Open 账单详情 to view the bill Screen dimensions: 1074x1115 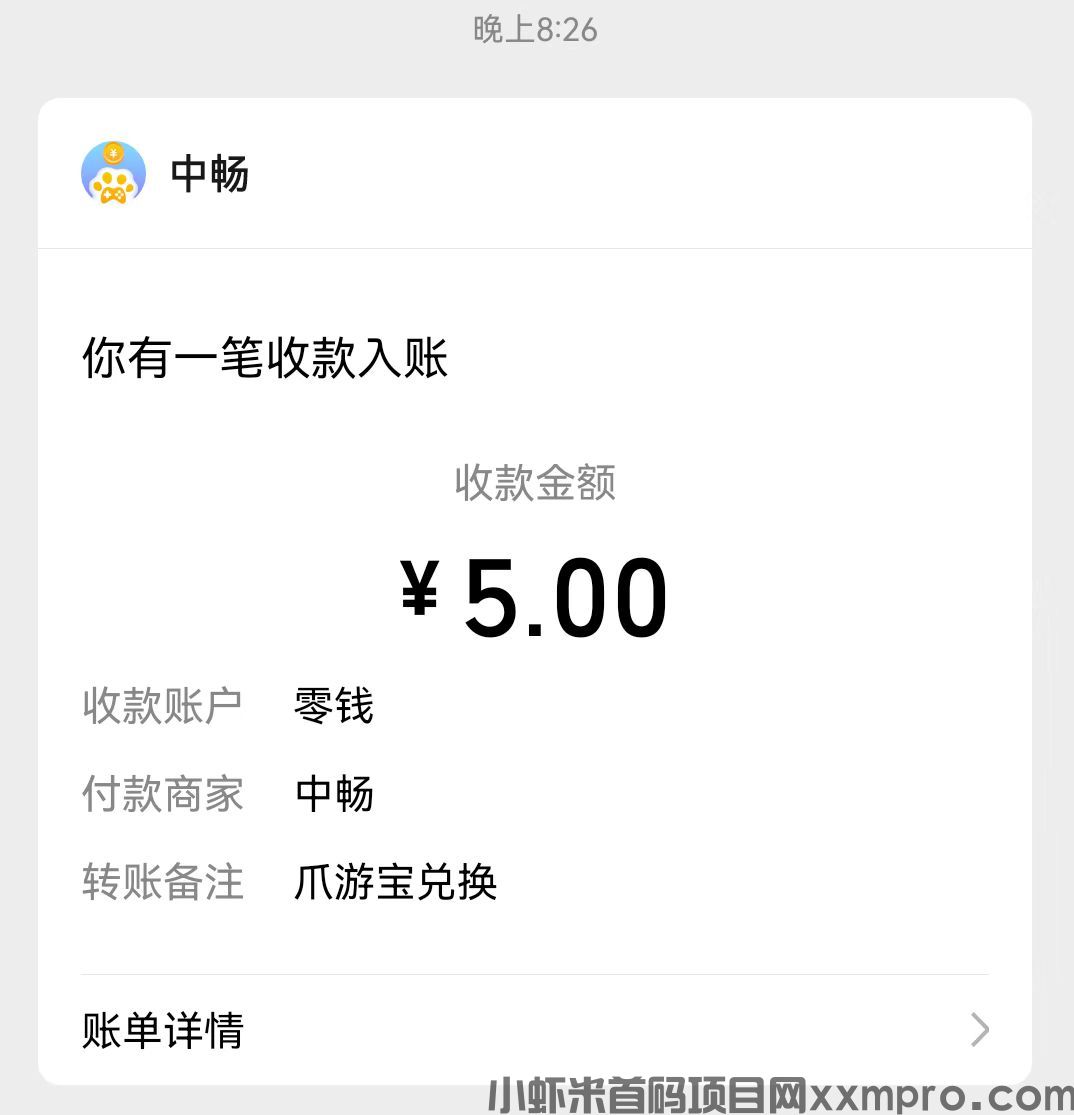[x=163, y=1029]
